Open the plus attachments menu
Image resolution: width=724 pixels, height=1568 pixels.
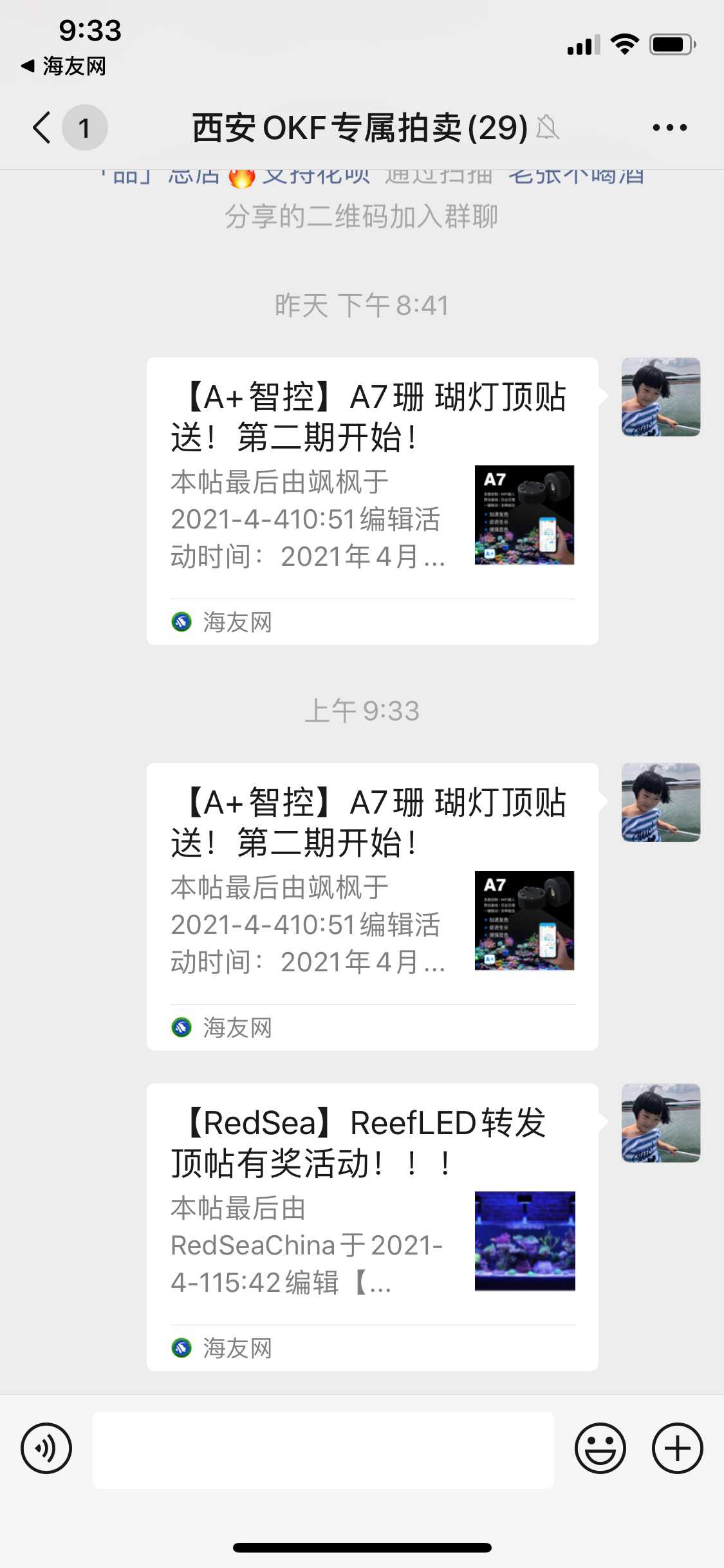[677, 1448]
